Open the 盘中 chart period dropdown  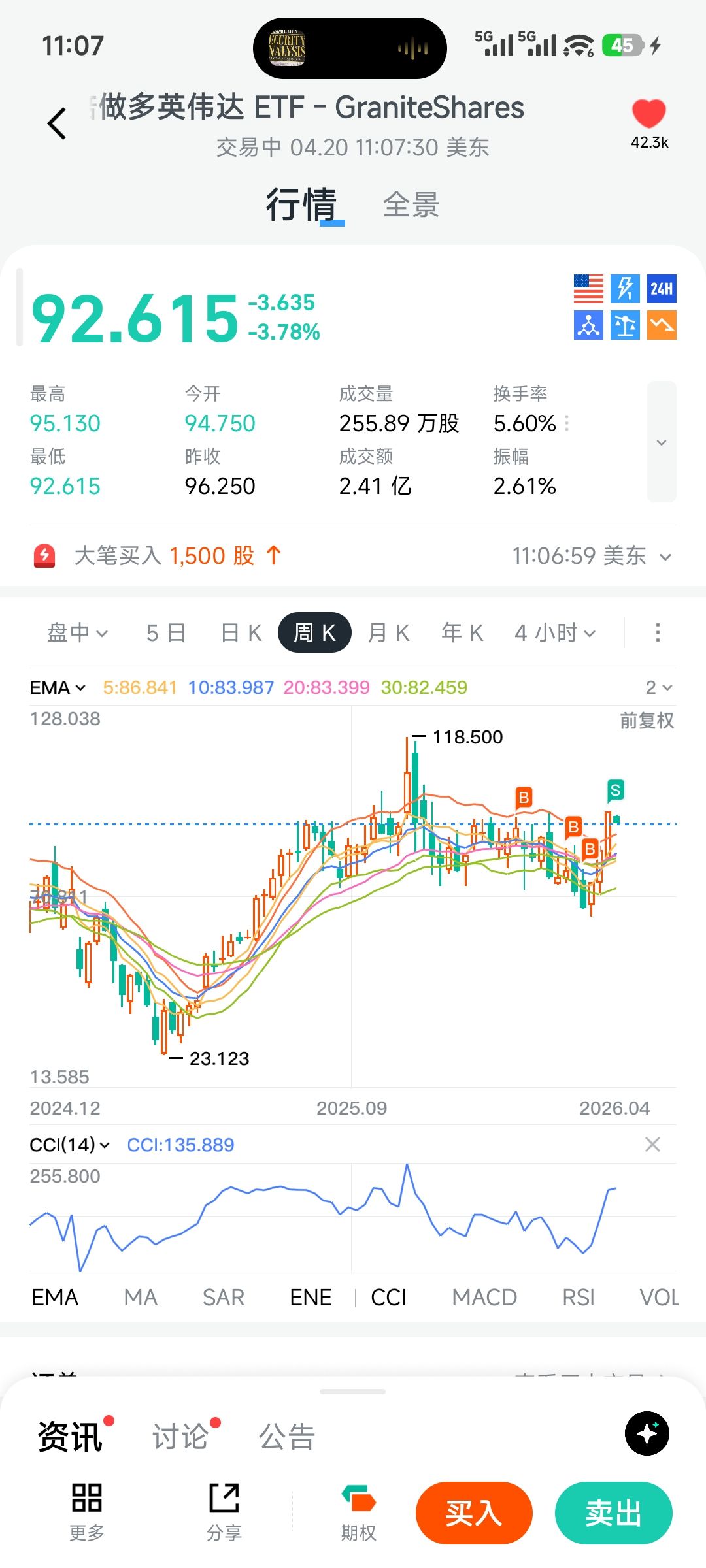pyautogui.click(x=77, y=632)
